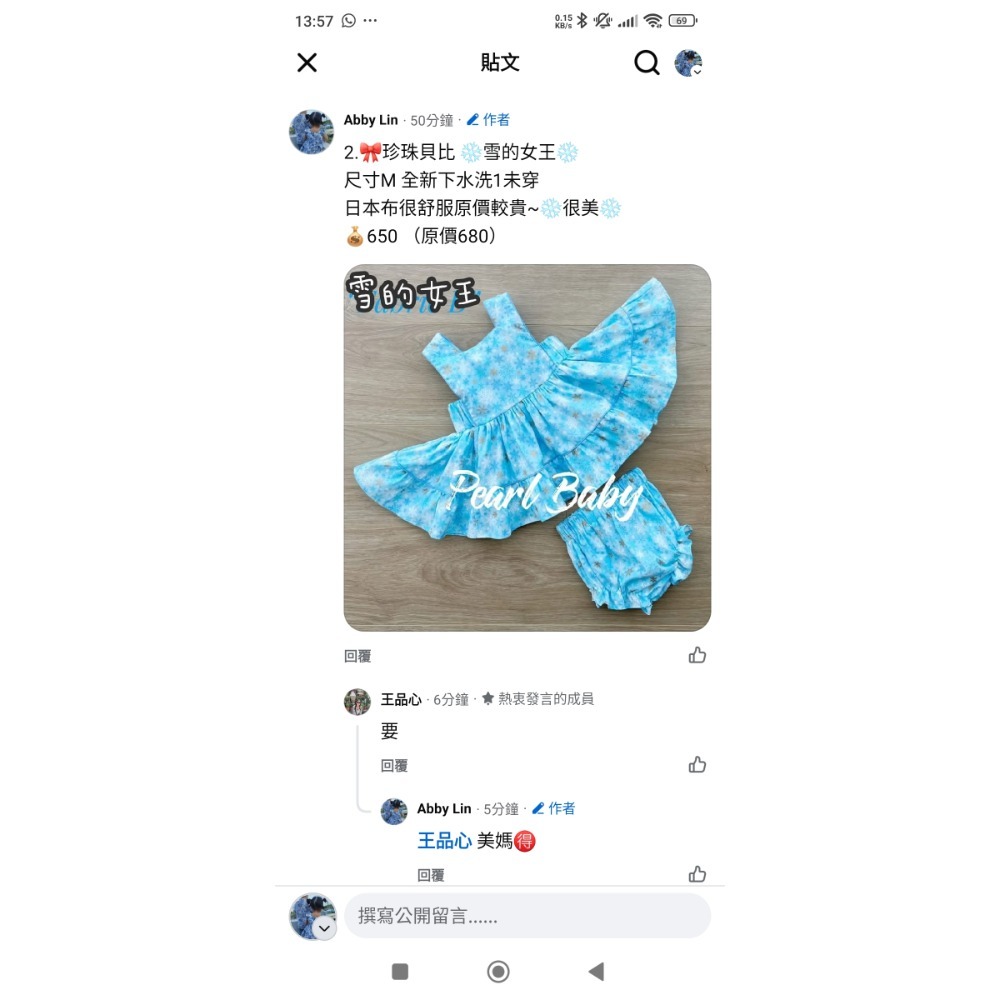Image resolution: width=1000 pixels, height=1000 pixels.
Task: Open 王品心's profile name
Action: pos(401,700)
